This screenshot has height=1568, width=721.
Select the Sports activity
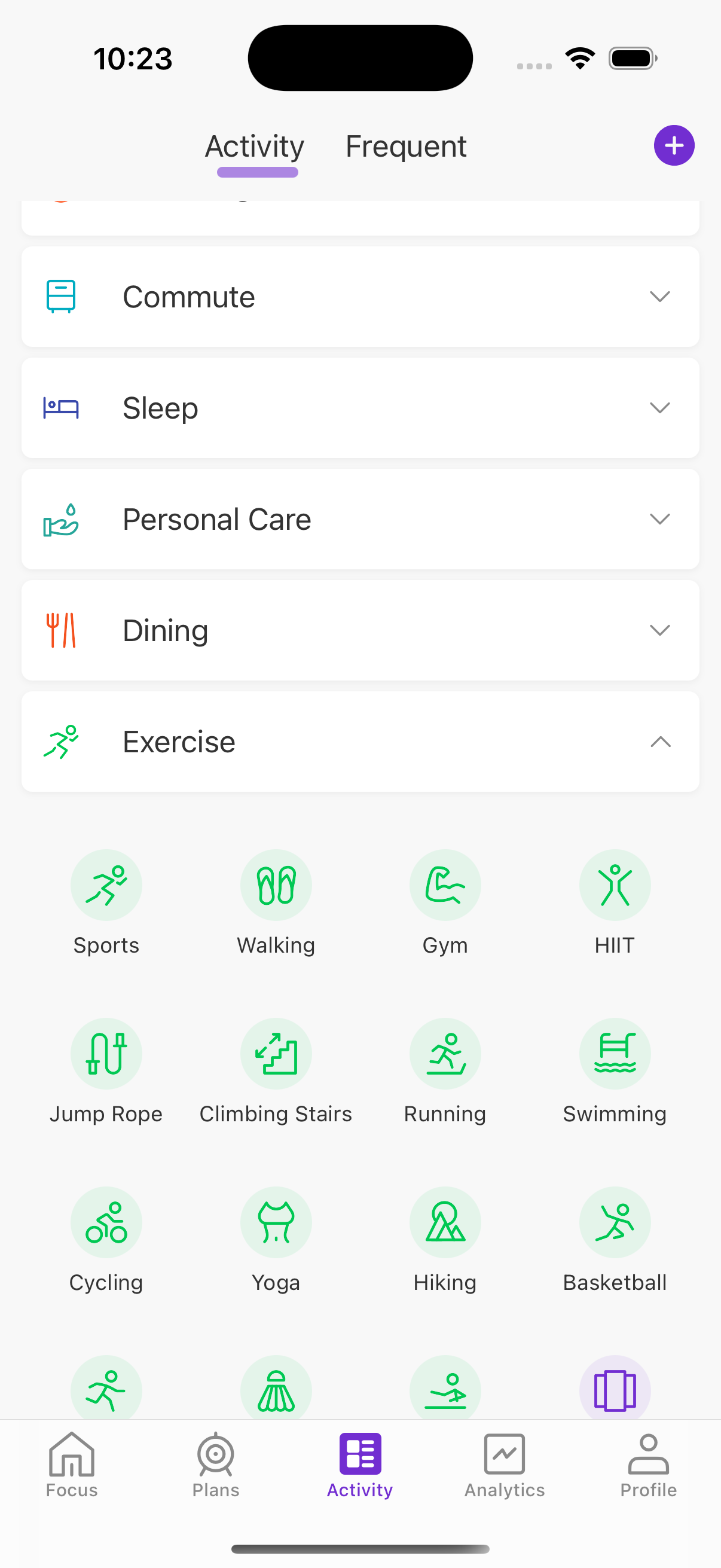[106, 886]
